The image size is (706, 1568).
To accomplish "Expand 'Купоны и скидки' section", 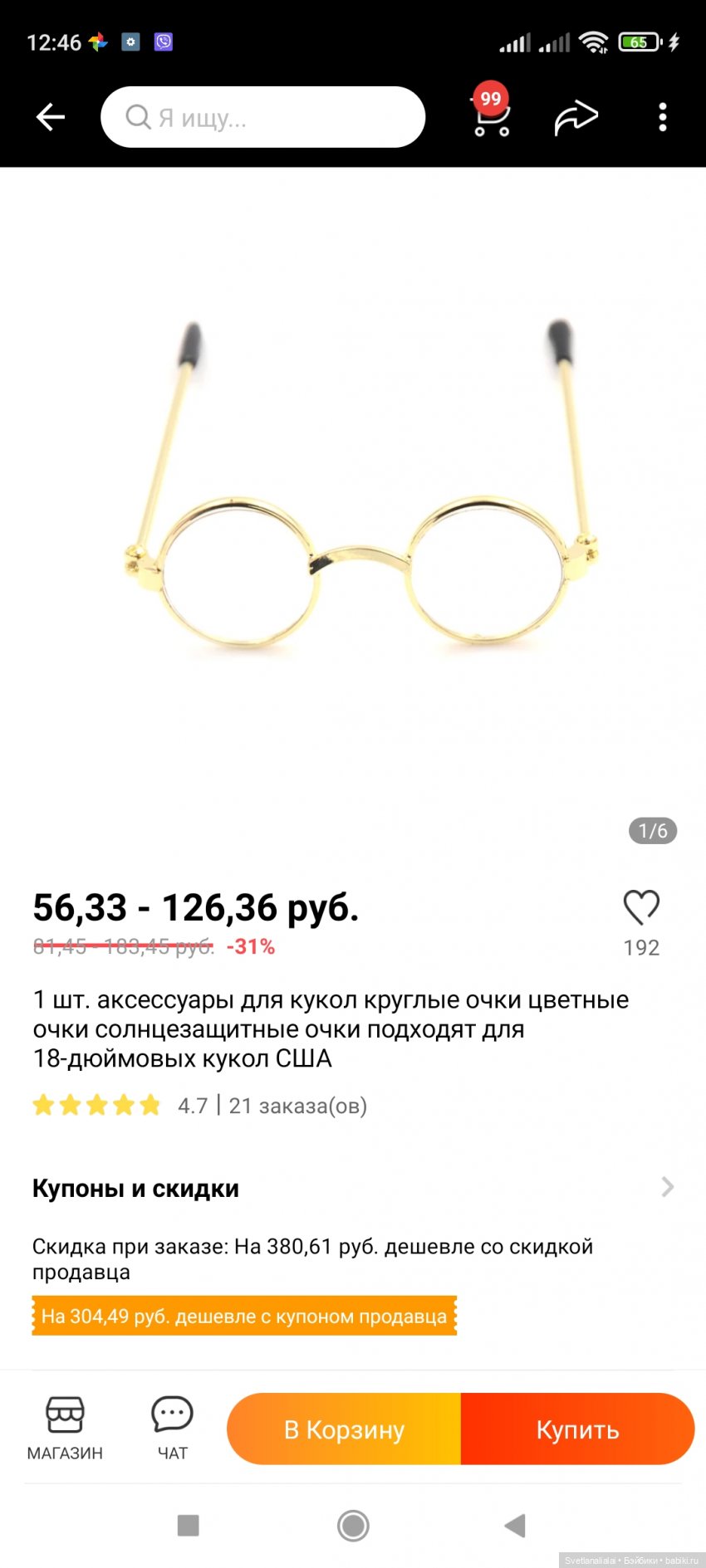I will pyautogui.click(x=667, y=1187).
